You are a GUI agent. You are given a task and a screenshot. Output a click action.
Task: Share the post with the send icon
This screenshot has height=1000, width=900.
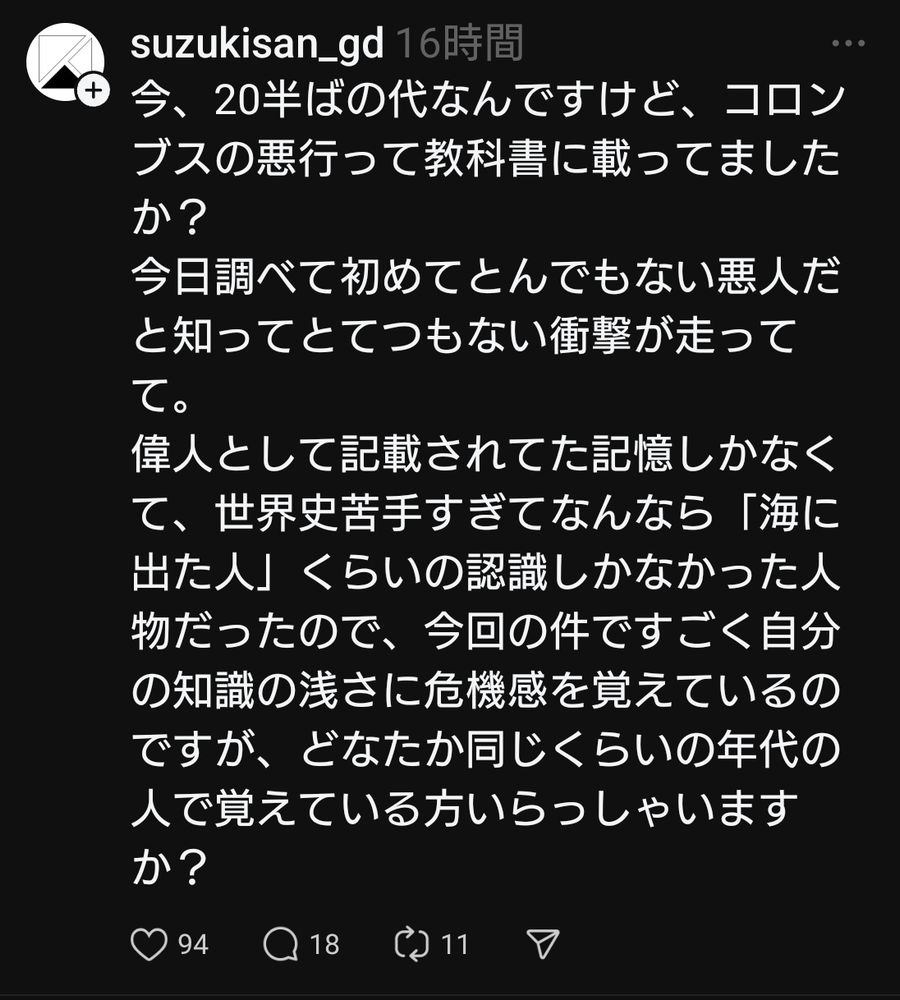coord(541,943)
